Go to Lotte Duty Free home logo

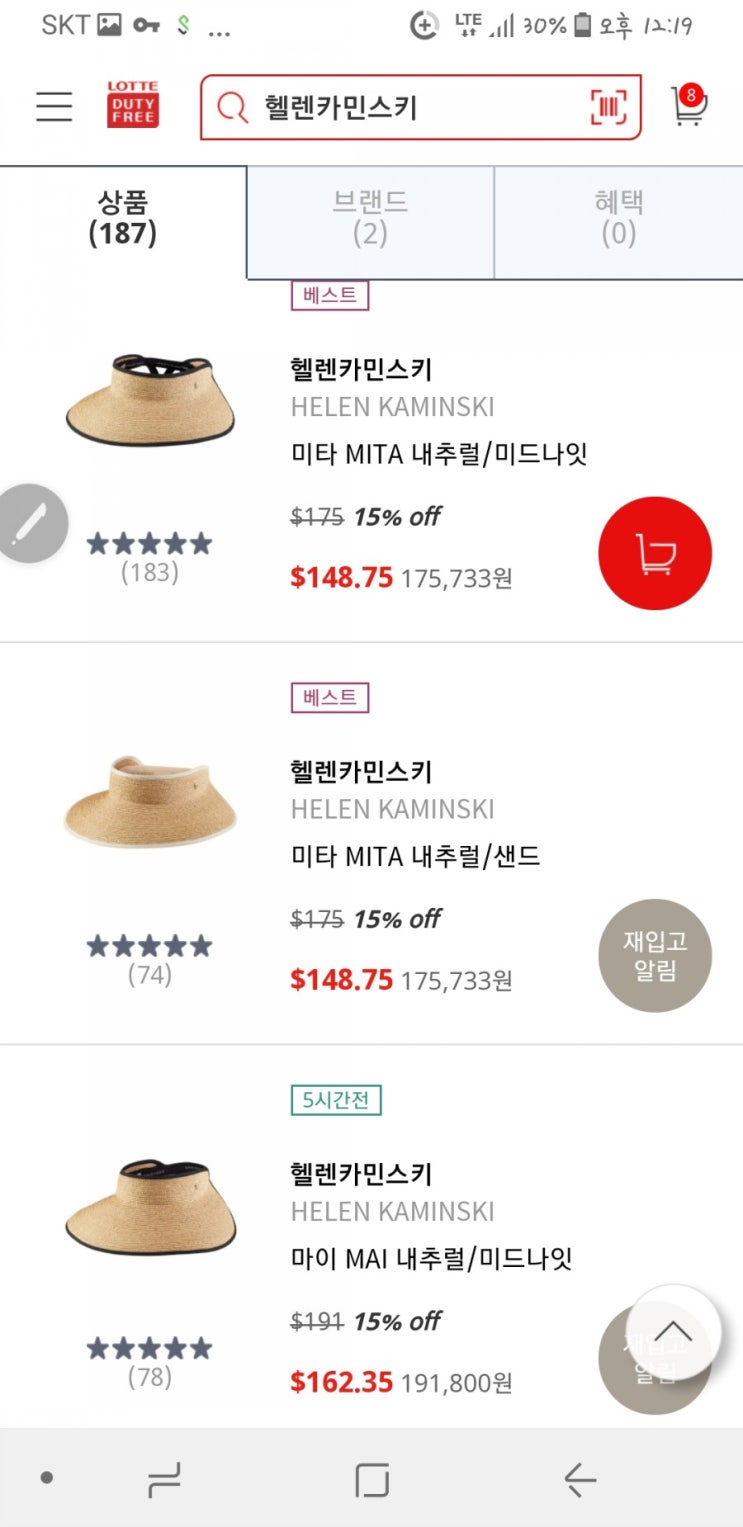coord(132,106)
